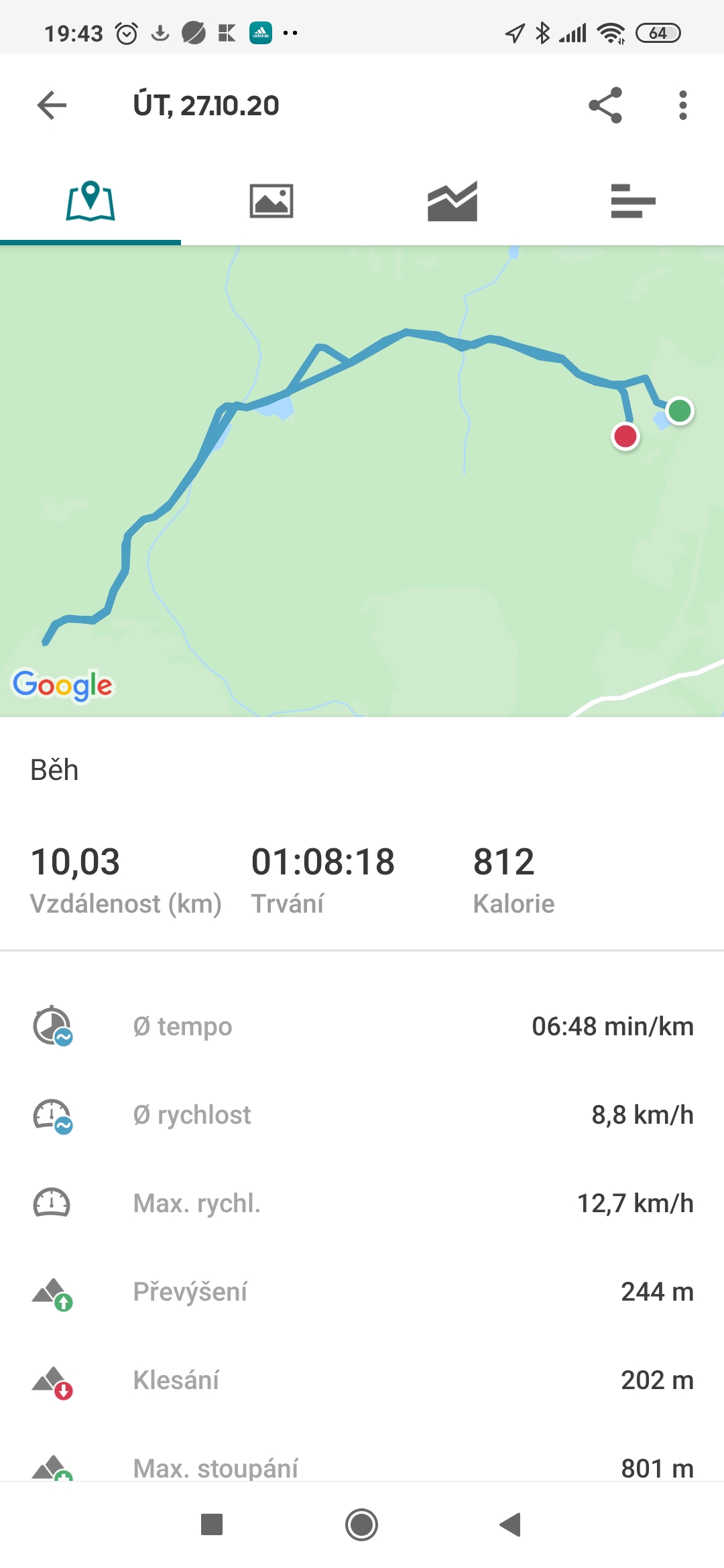
Task: Switch to the photos tab
Action: tap(271, 201)
